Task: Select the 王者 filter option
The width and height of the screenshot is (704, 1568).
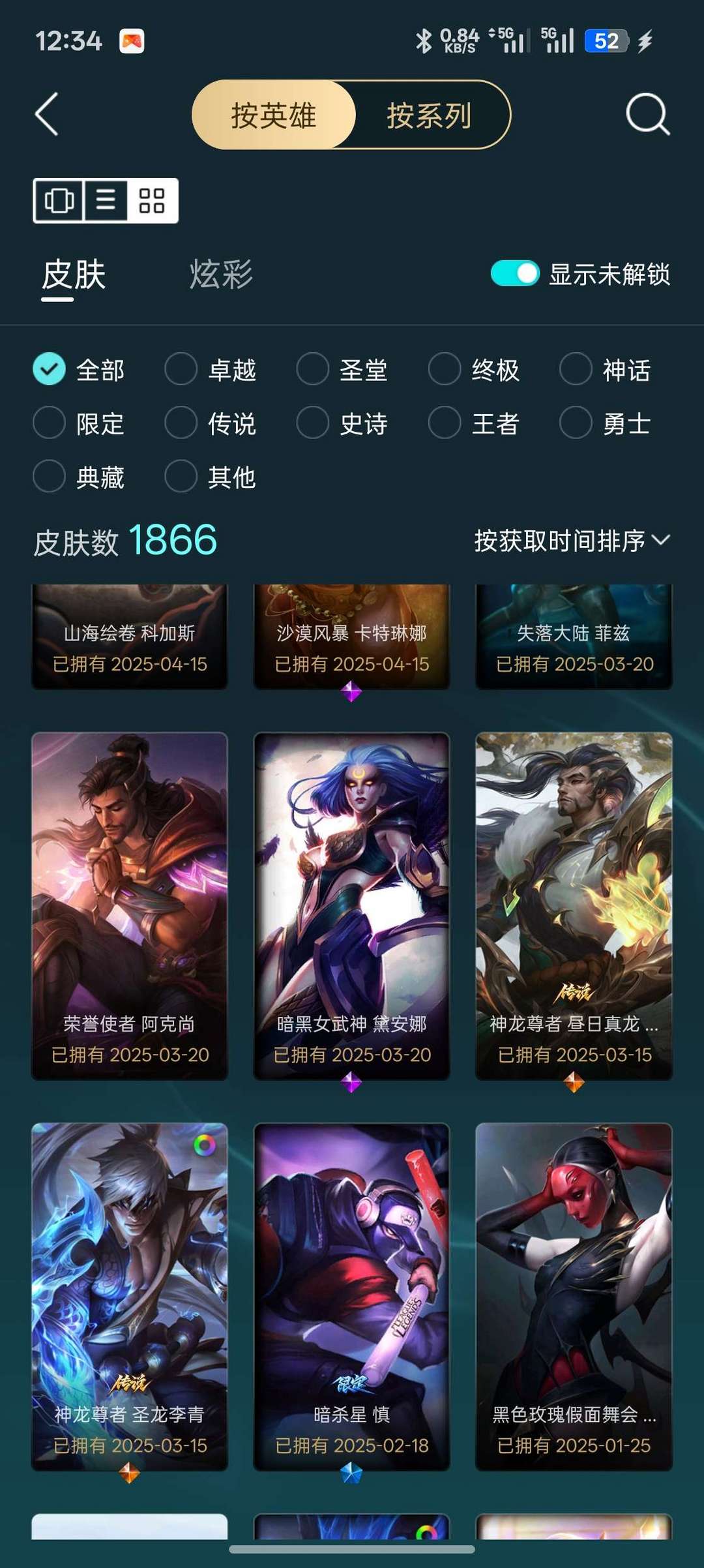Action: [x=445, y=423]
